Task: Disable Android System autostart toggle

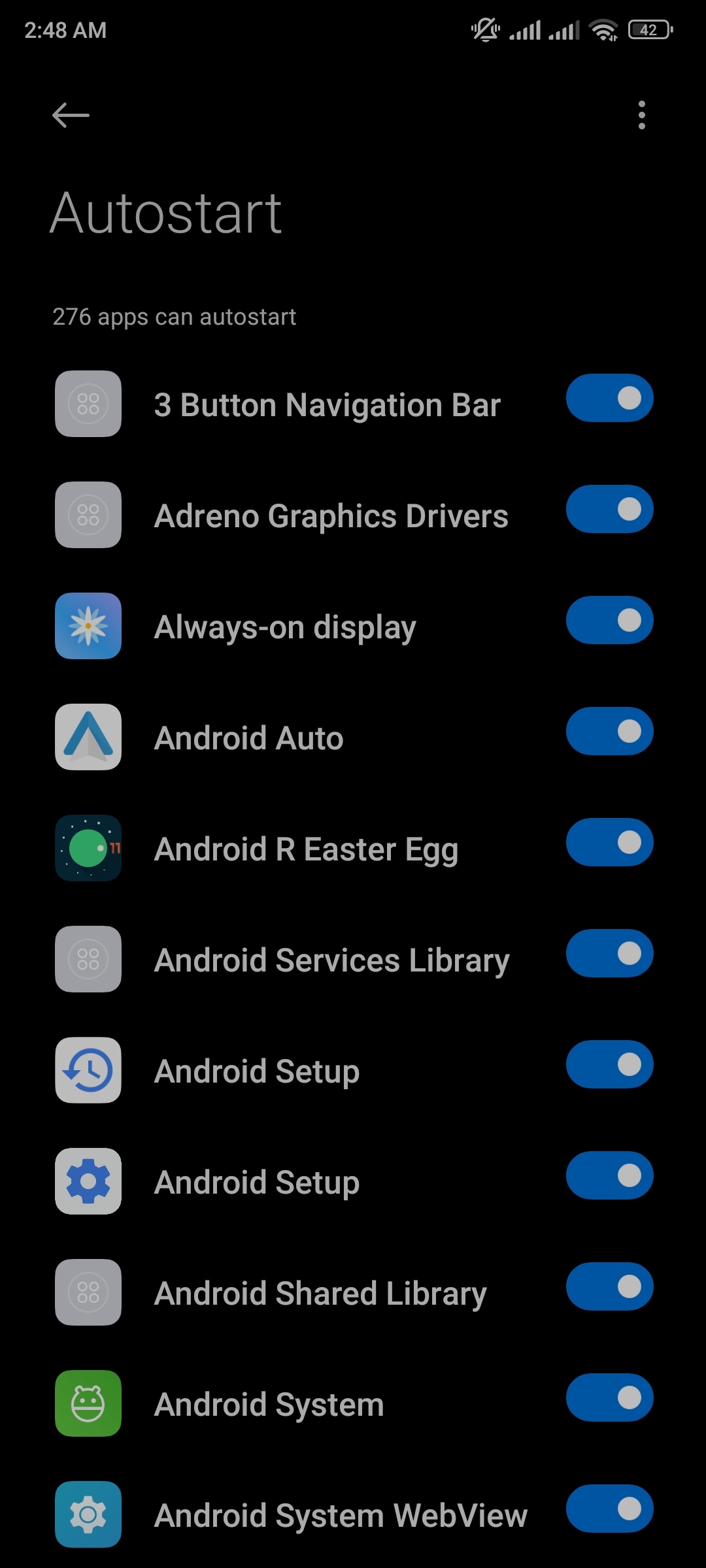Action: 610,1397
